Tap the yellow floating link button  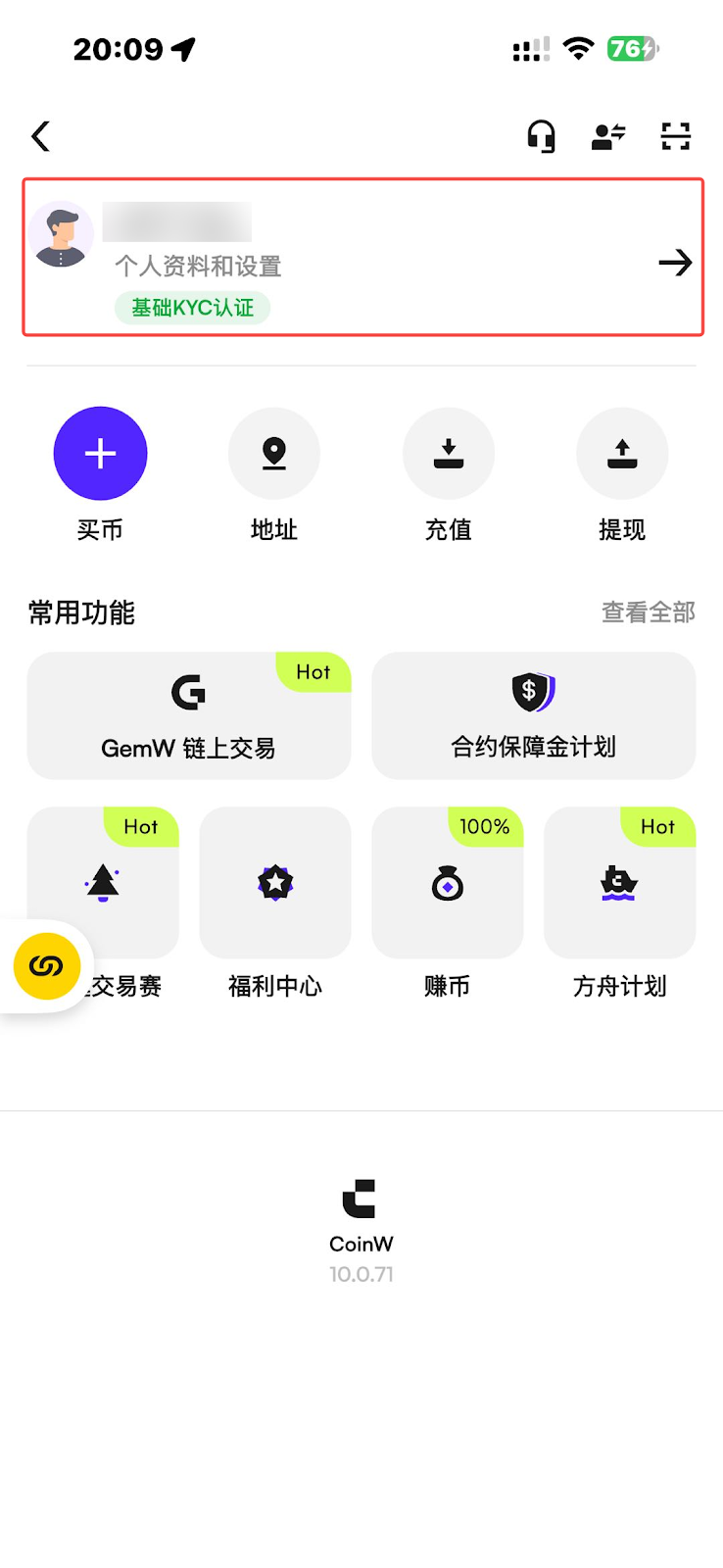46,966
